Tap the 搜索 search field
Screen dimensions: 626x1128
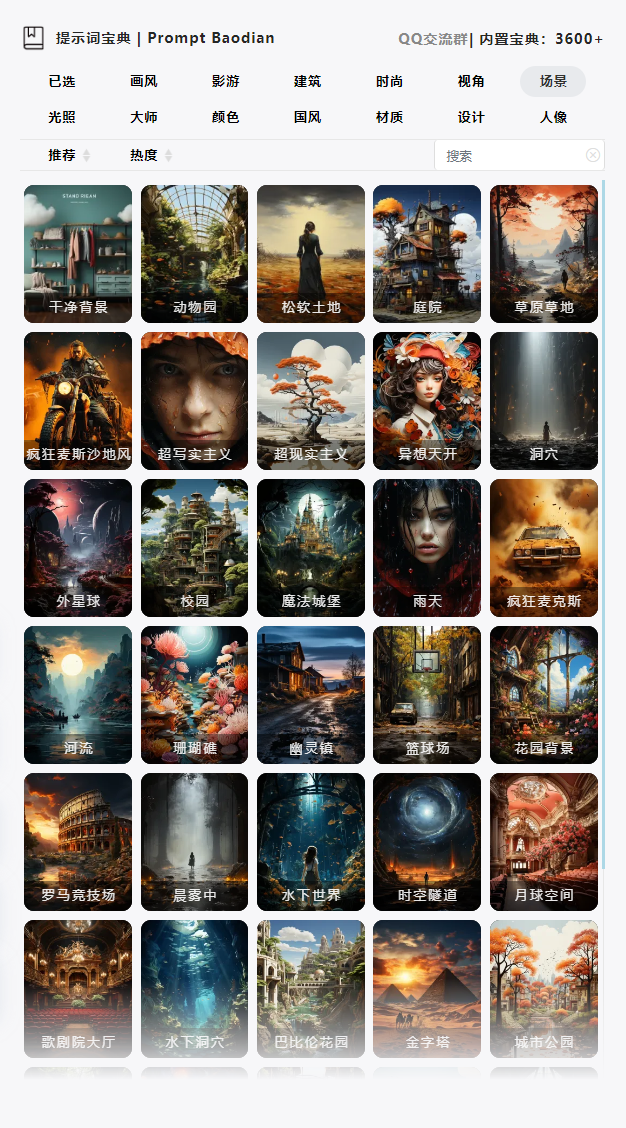pos(510,155)
